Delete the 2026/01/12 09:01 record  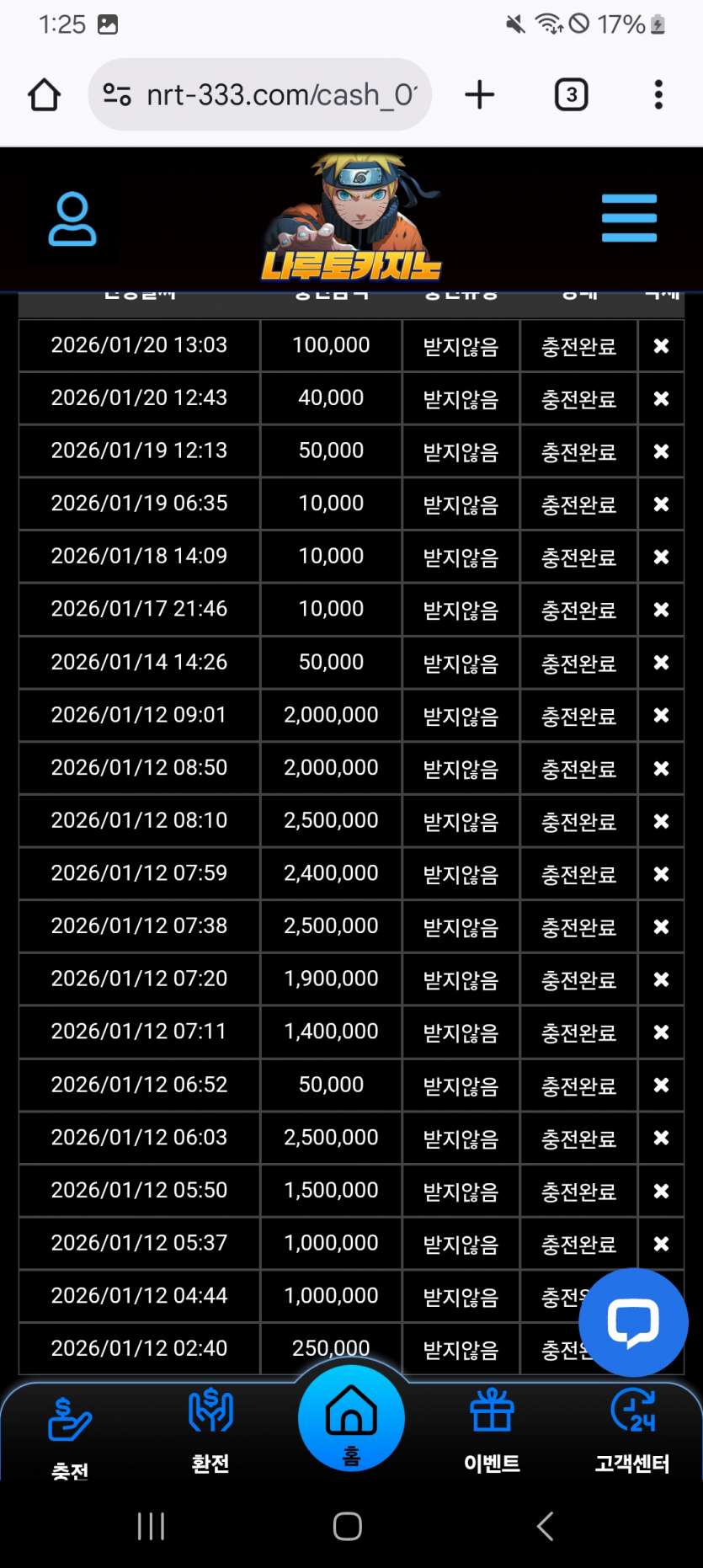[x=661, y=715]
